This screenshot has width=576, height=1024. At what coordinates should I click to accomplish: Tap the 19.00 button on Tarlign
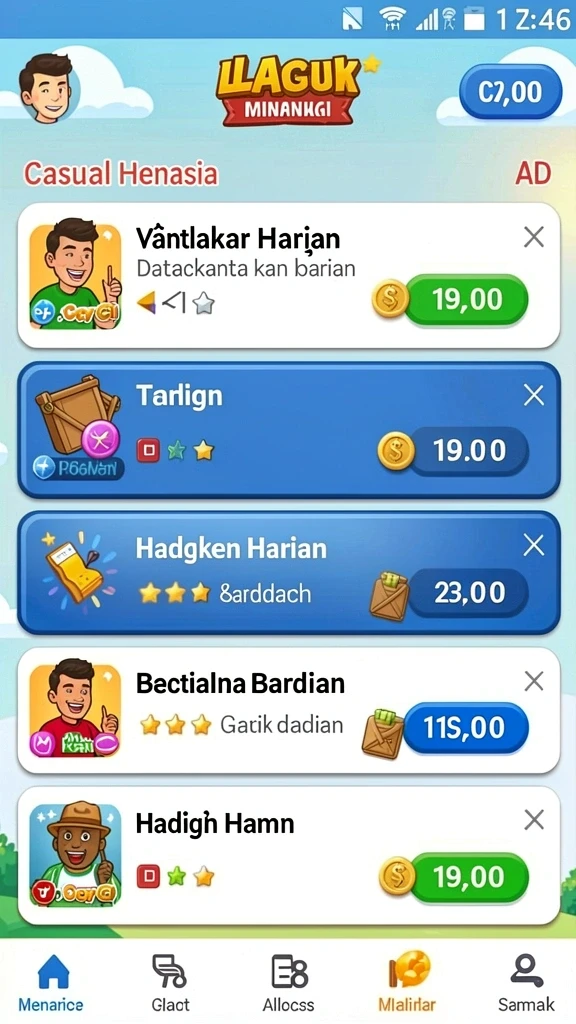(469, 451)
